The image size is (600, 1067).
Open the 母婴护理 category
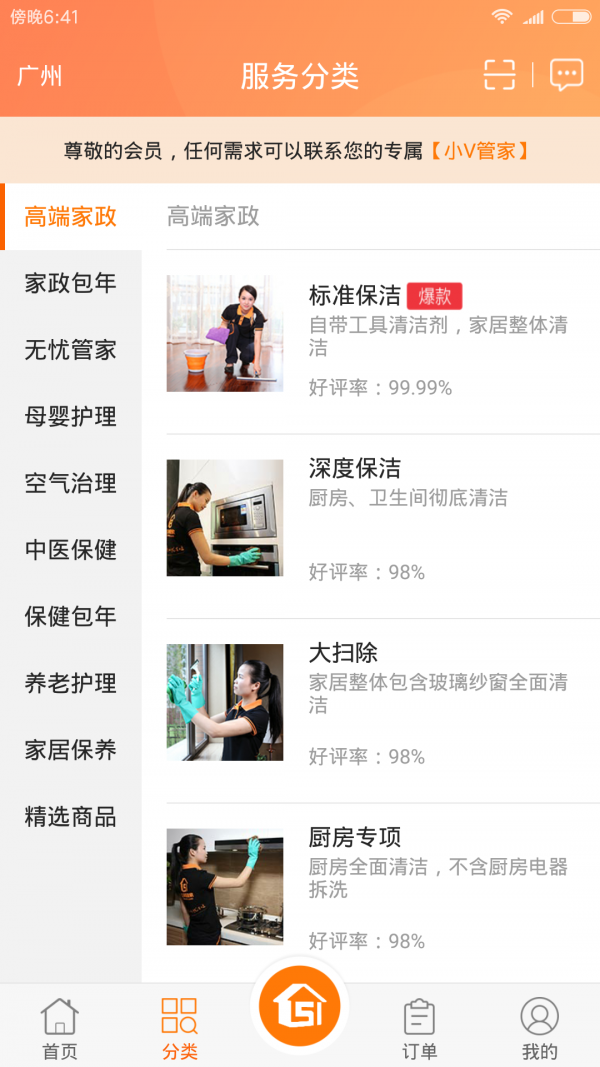71,417
